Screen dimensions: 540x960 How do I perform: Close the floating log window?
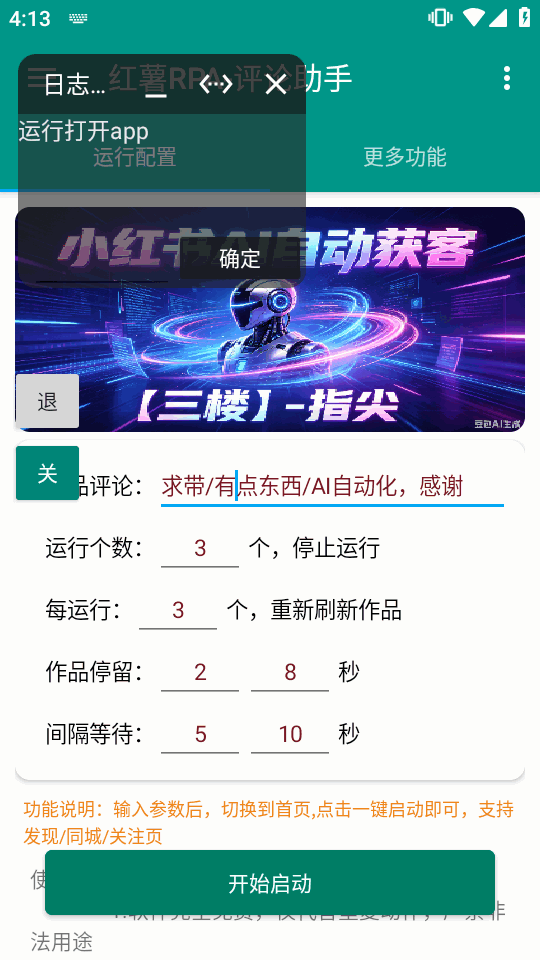276,84
